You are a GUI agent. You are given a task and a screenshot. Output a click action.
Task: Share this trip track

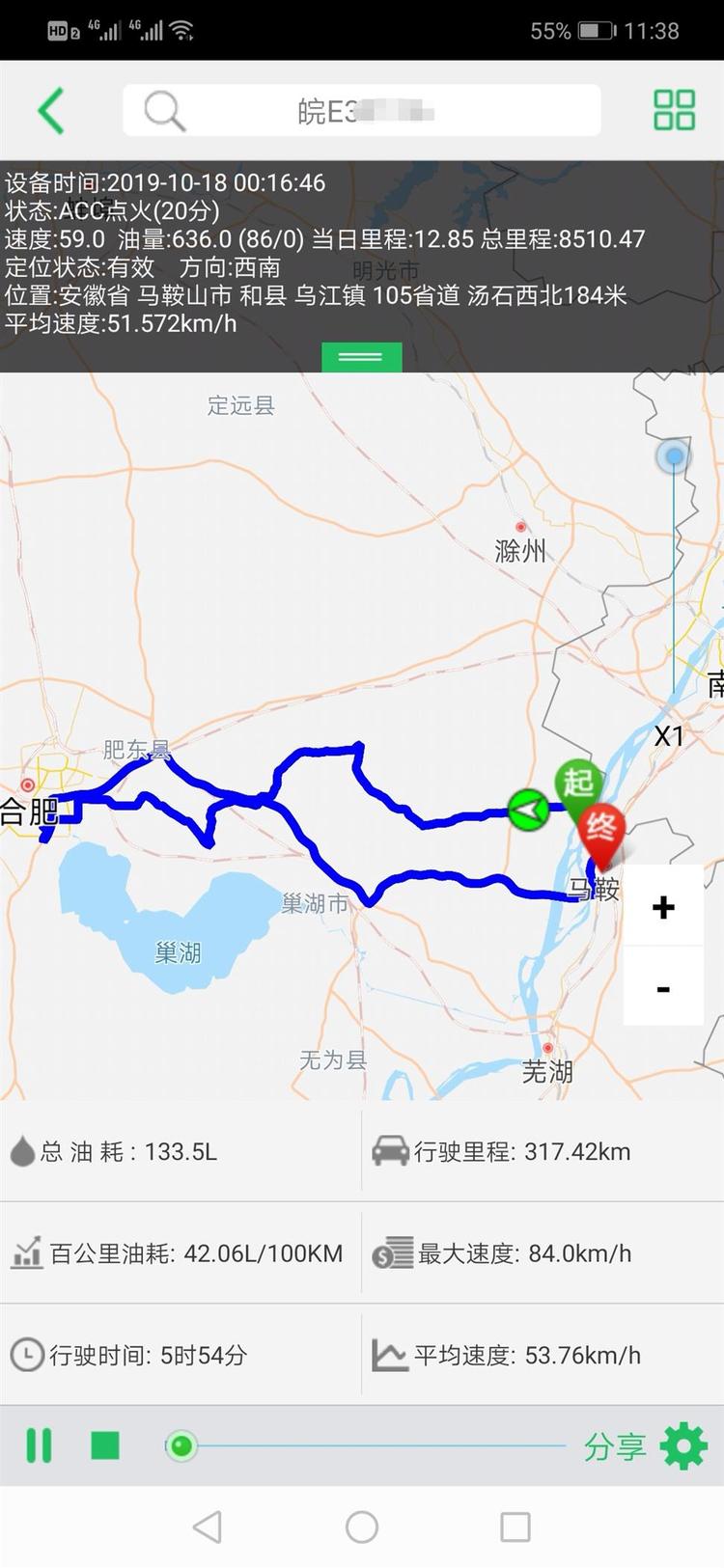pos(615,1446)
